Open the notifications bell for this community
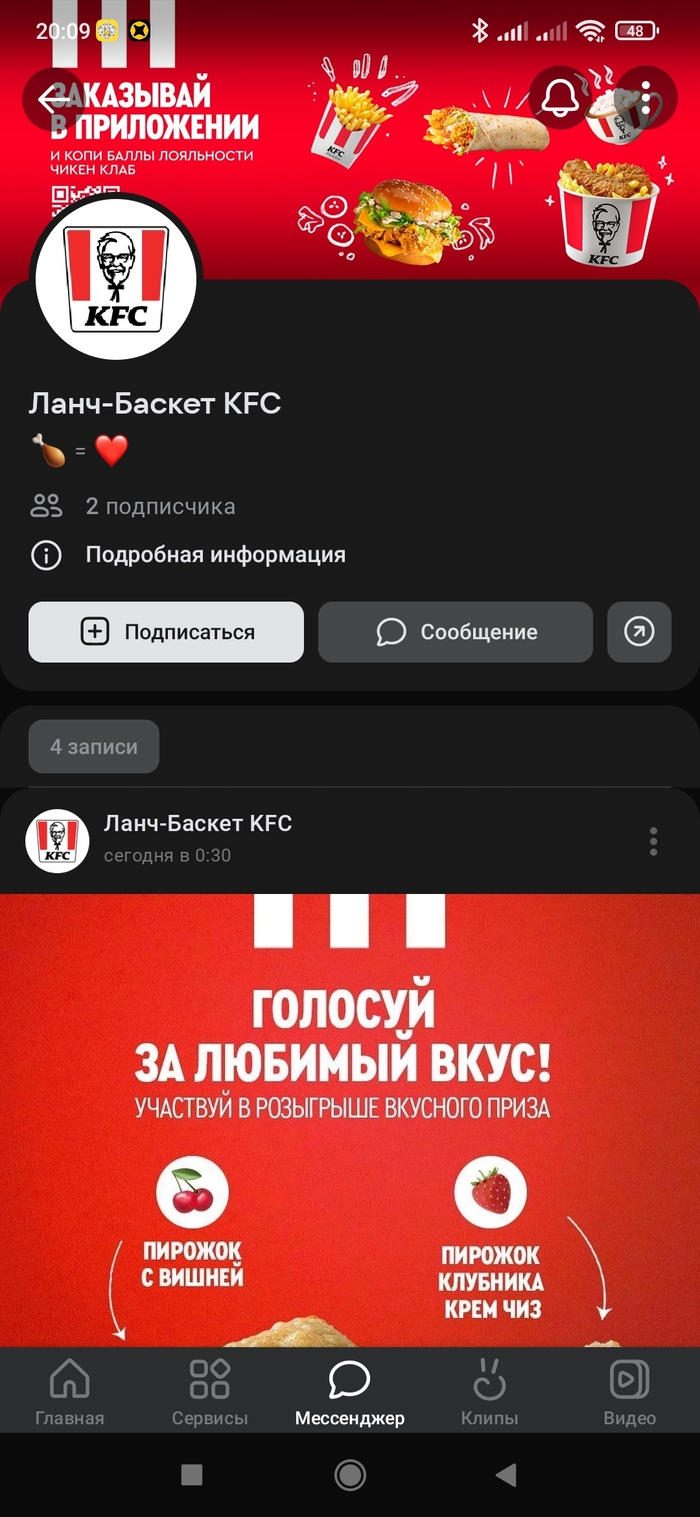Screen dimensions: 700x1517 [x=560, y=97]
